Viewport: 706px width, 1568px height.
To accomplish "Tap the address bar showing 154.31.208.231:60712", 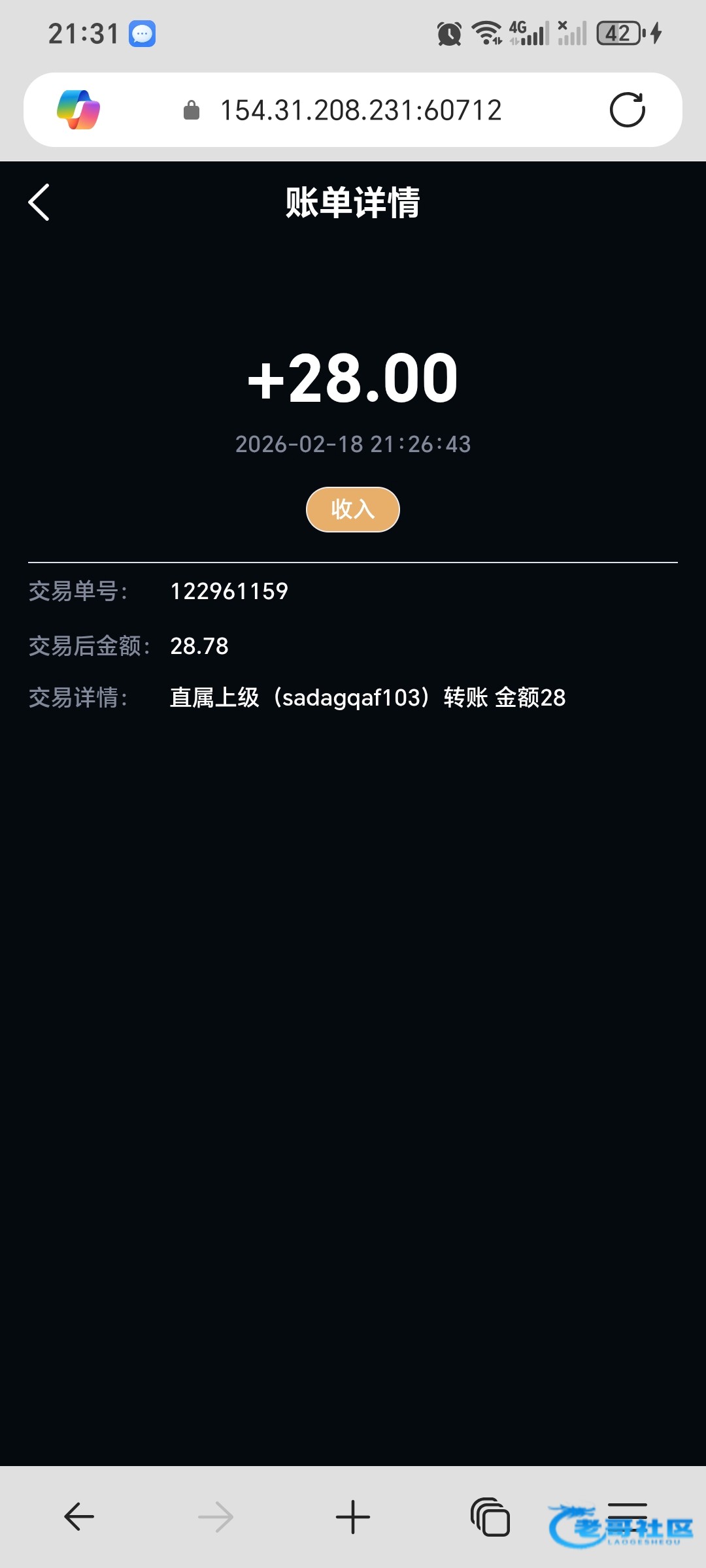I will pyautogui.click(x=360, y=110).
